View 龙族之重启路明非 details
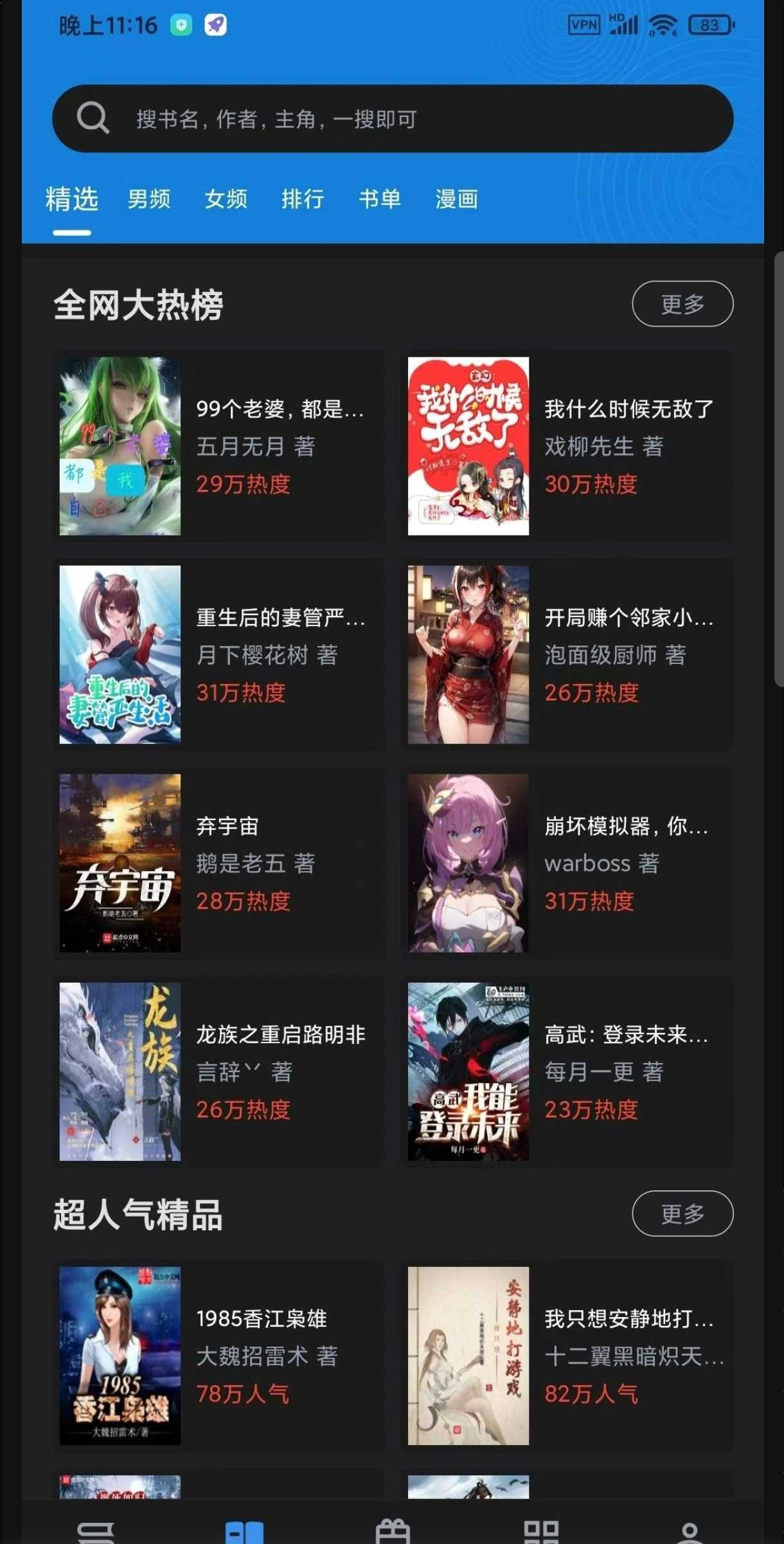 point(218,1072)
